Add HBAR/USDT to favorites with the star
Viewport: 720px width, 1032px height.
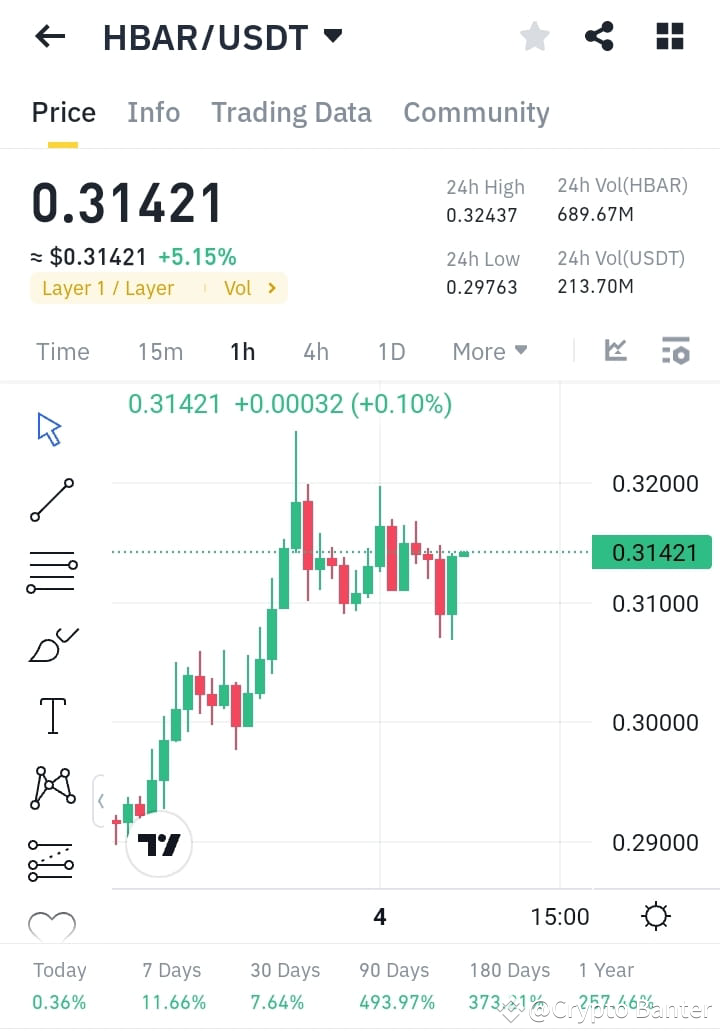(x=534, y=36)
